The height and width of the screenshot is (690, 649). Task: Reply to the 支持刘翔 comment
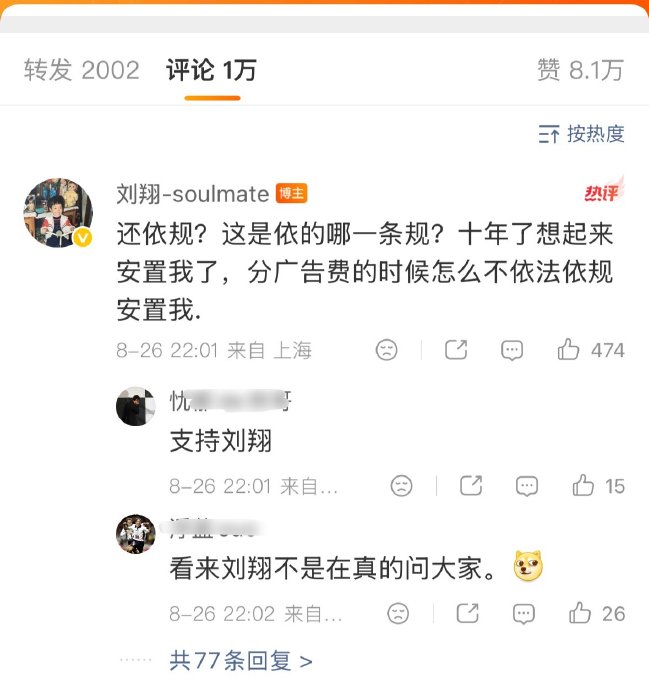point(527,486)
